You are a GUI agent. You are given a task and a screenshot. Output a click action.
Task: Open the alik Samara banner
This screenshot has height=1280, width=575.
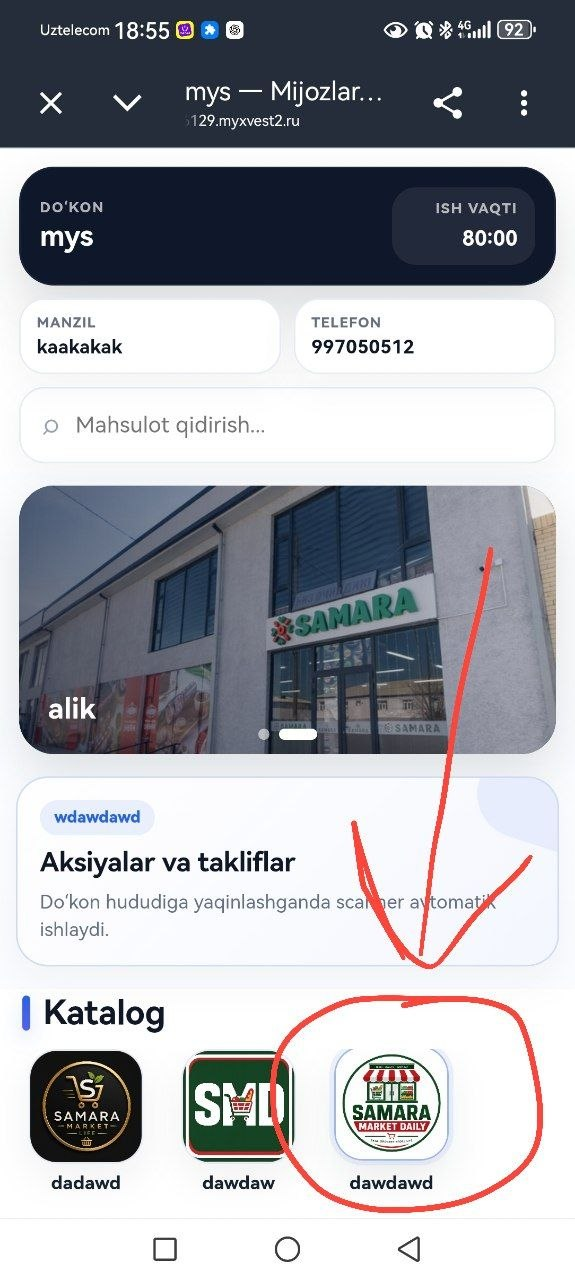pos(287,620)
